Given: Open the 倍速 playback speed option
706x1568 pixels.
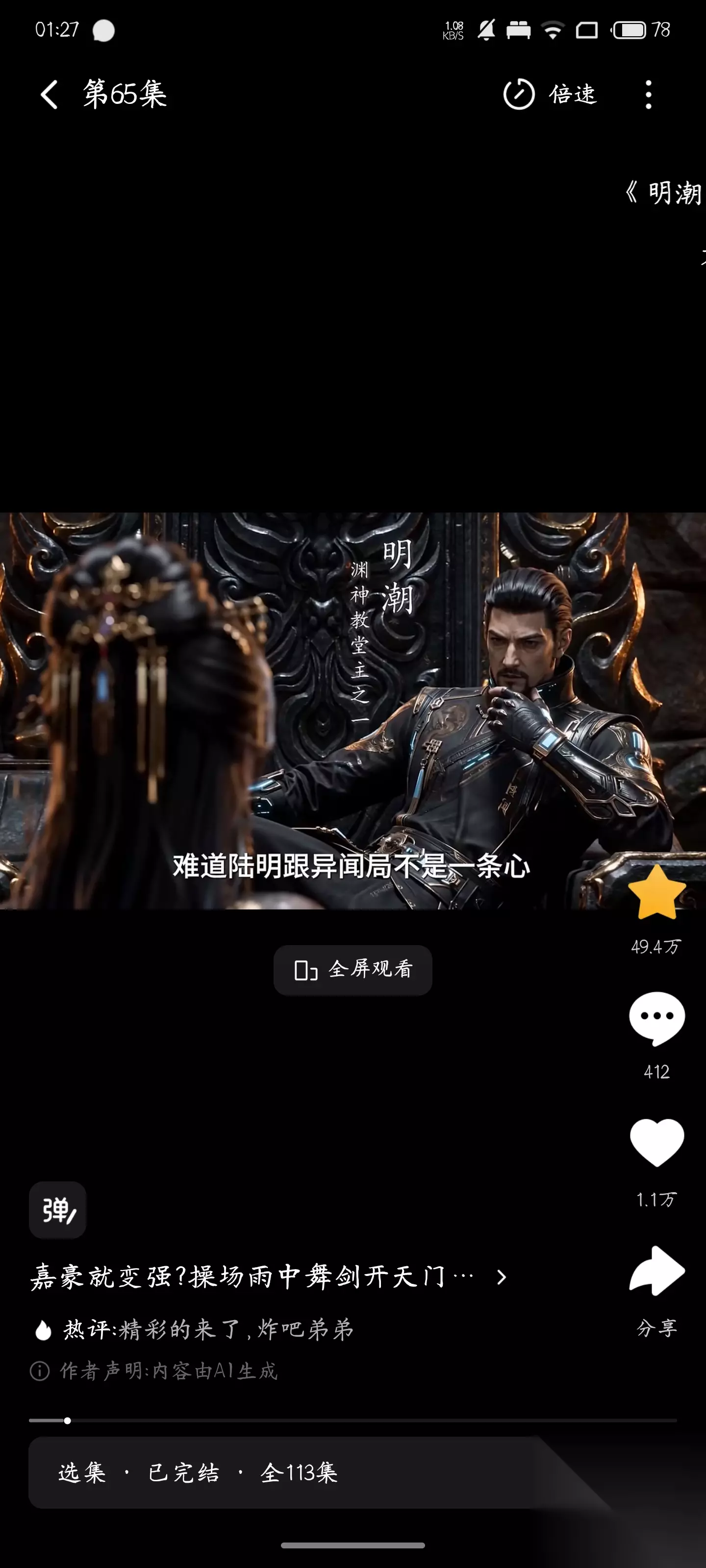Looking at the screenshot, I should pyautogui.click(x=550, y=95).
